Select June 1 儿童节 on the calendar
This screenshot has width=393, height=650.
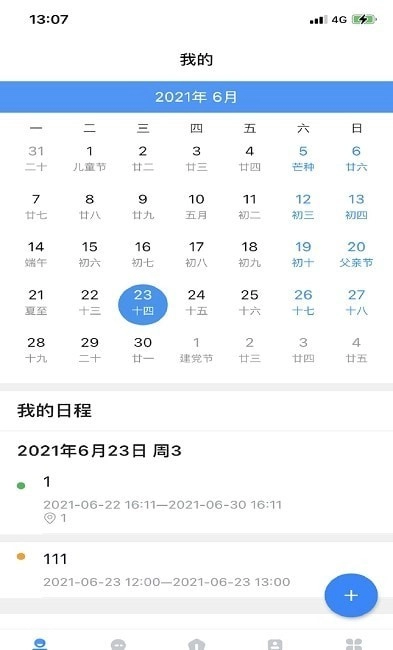point(90,158)
